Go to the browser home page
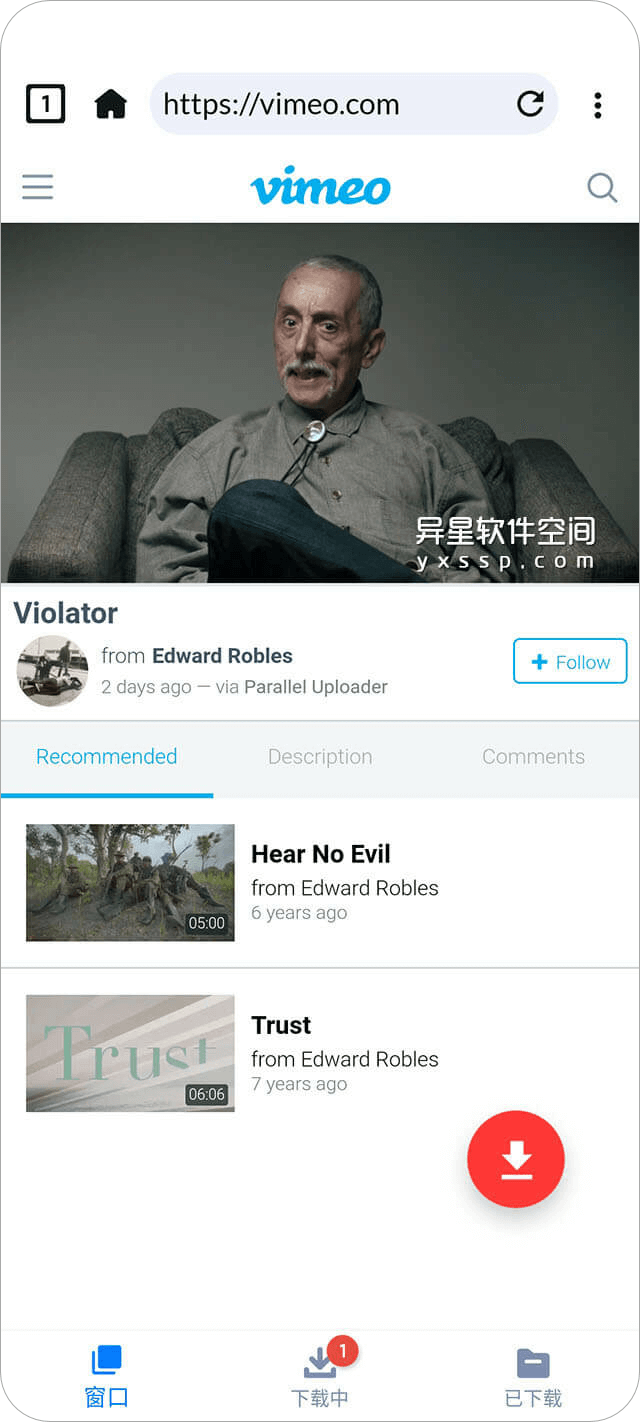Image resolution: width=640 pixels, height=1422 pixels. [110, 104]
